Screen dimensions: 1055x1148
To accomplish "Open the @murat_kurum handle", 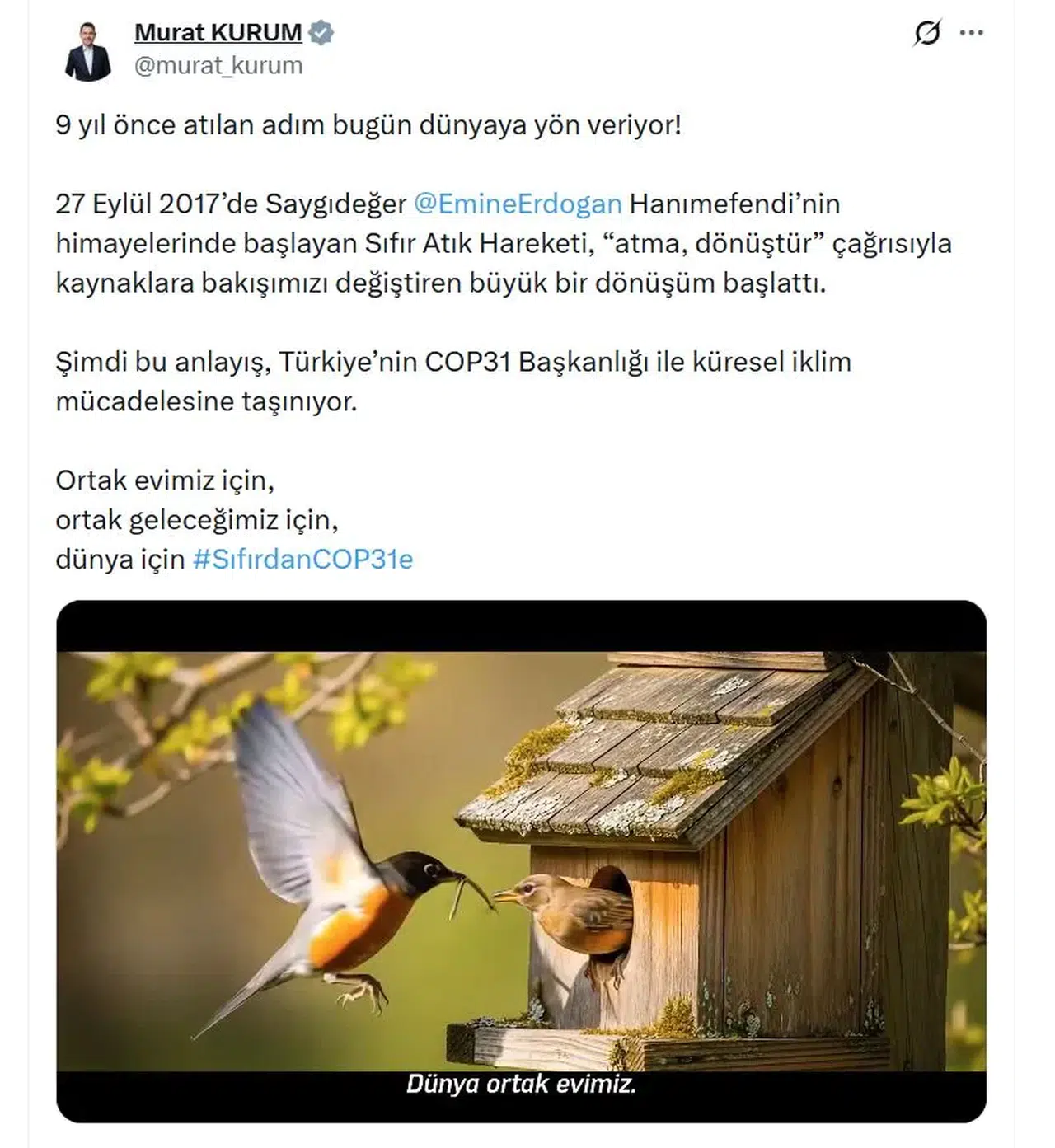I will [x=218, y=66].
